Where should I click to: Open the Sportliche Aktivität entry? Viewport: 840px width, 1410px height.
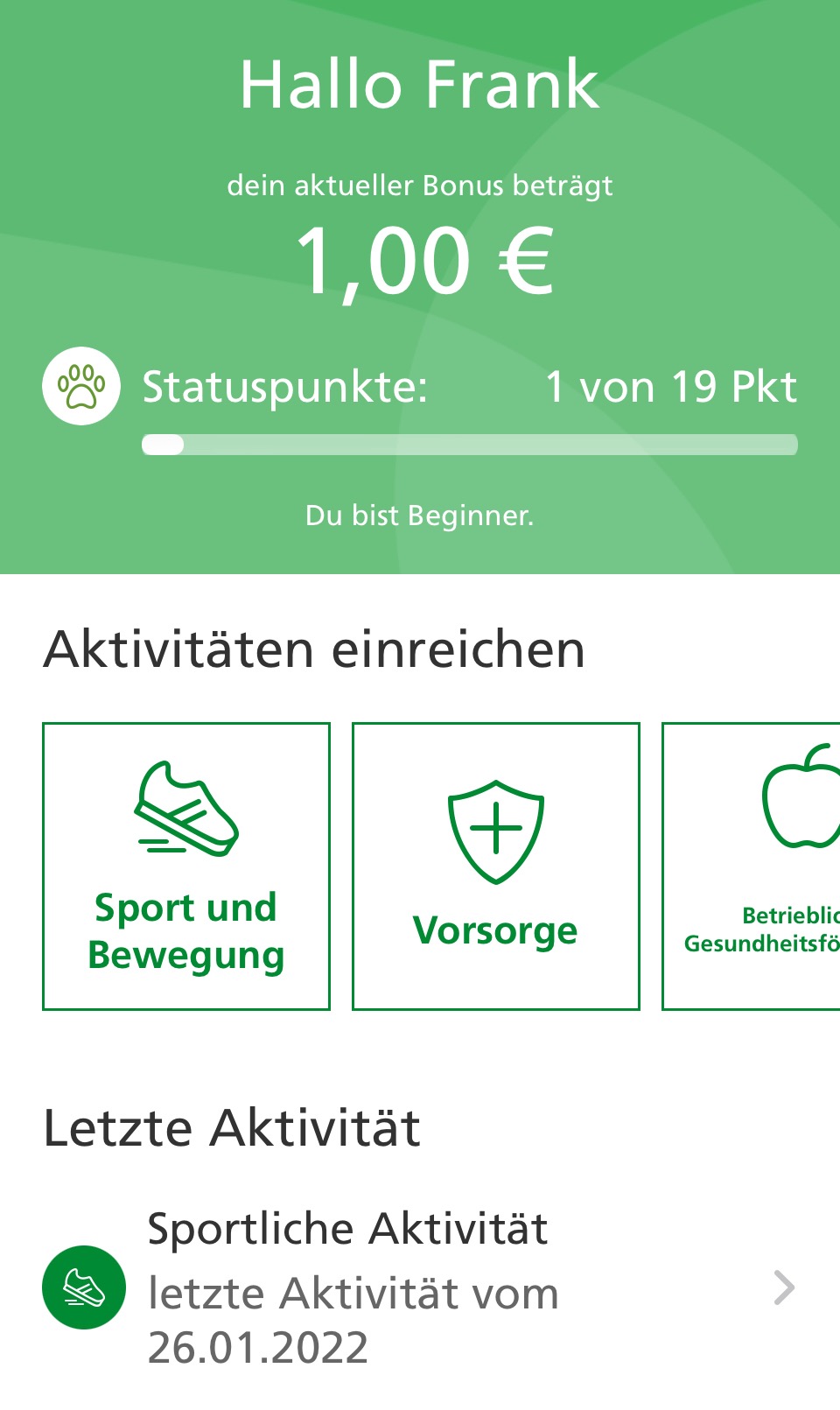(420, 1287)
